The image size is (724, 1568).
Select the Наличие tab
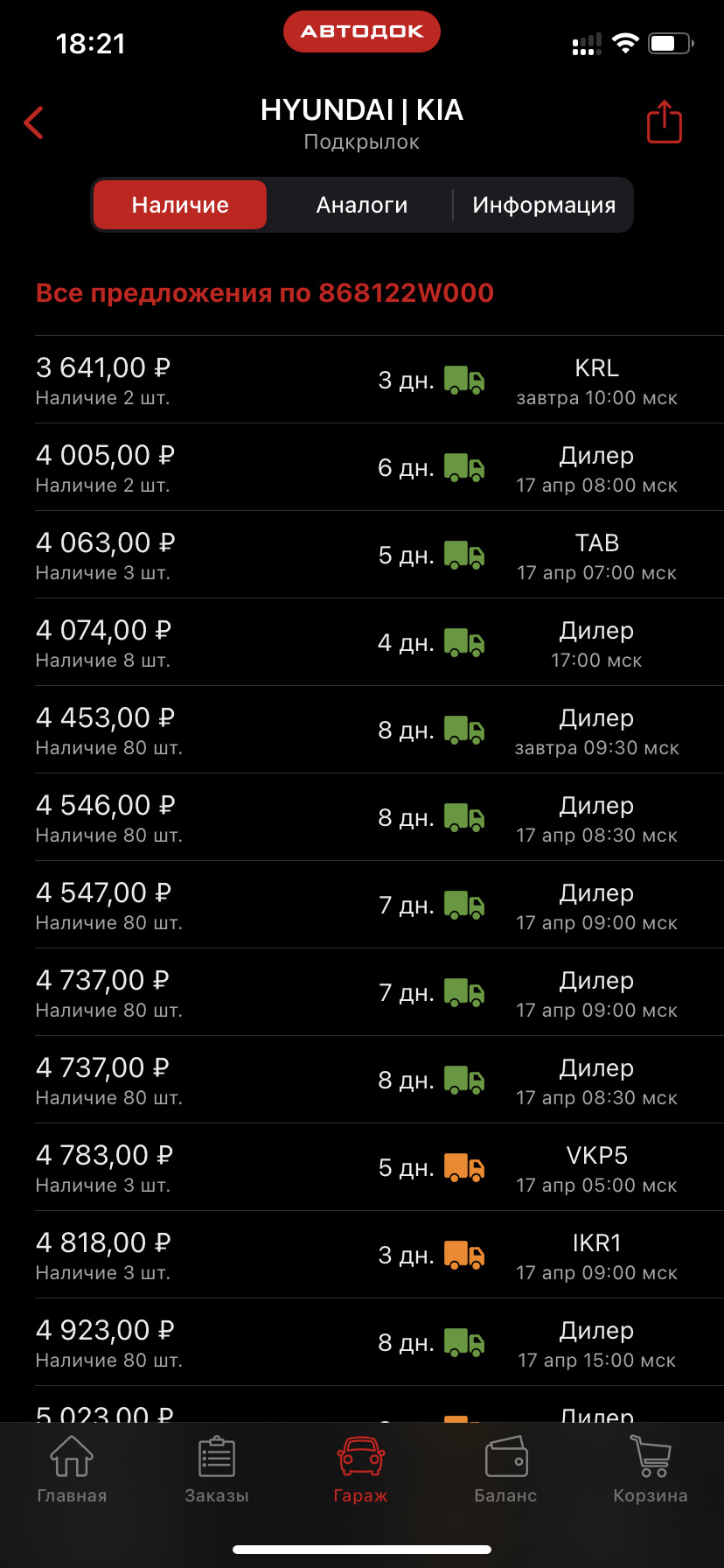point(180,205)
